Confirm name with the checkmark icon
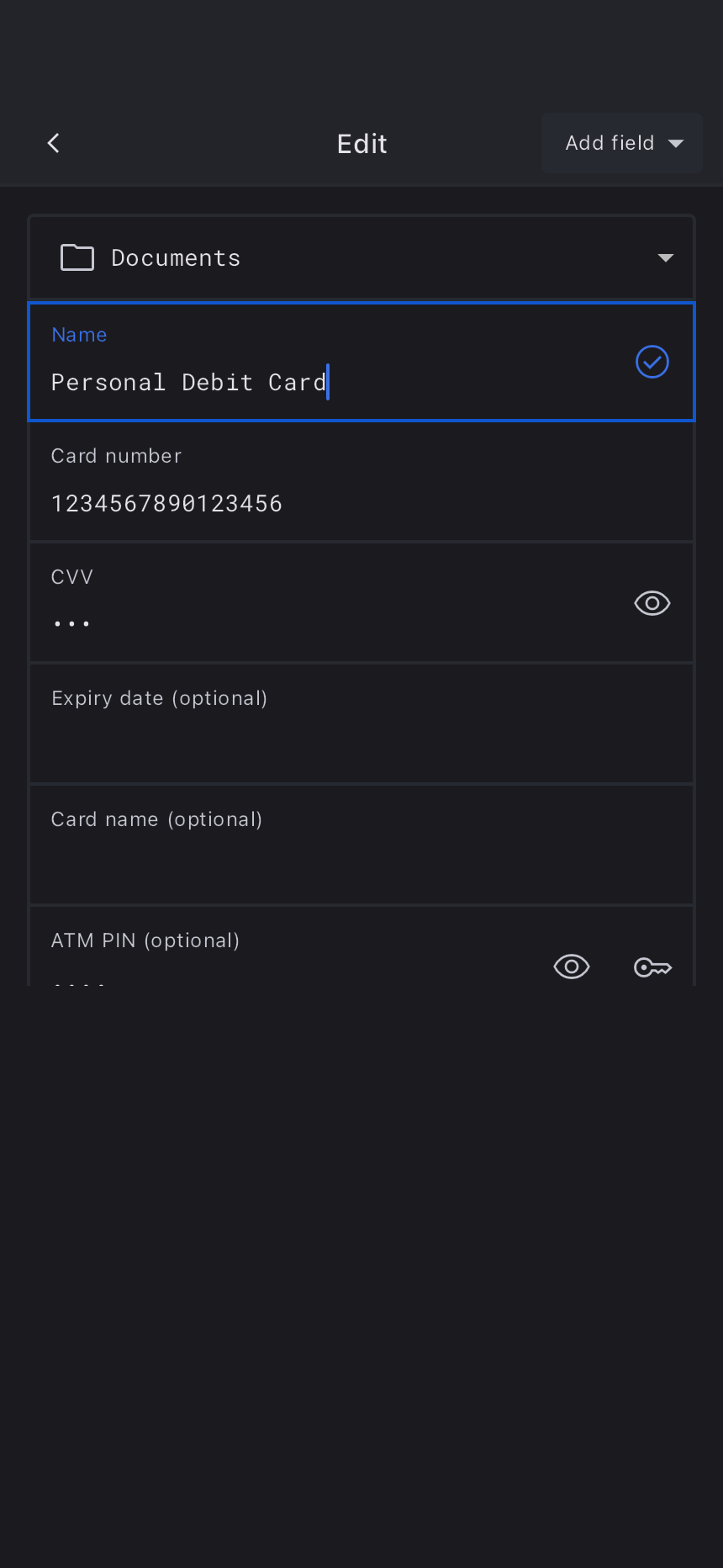The image size is (723, 1568). [652, 362]
